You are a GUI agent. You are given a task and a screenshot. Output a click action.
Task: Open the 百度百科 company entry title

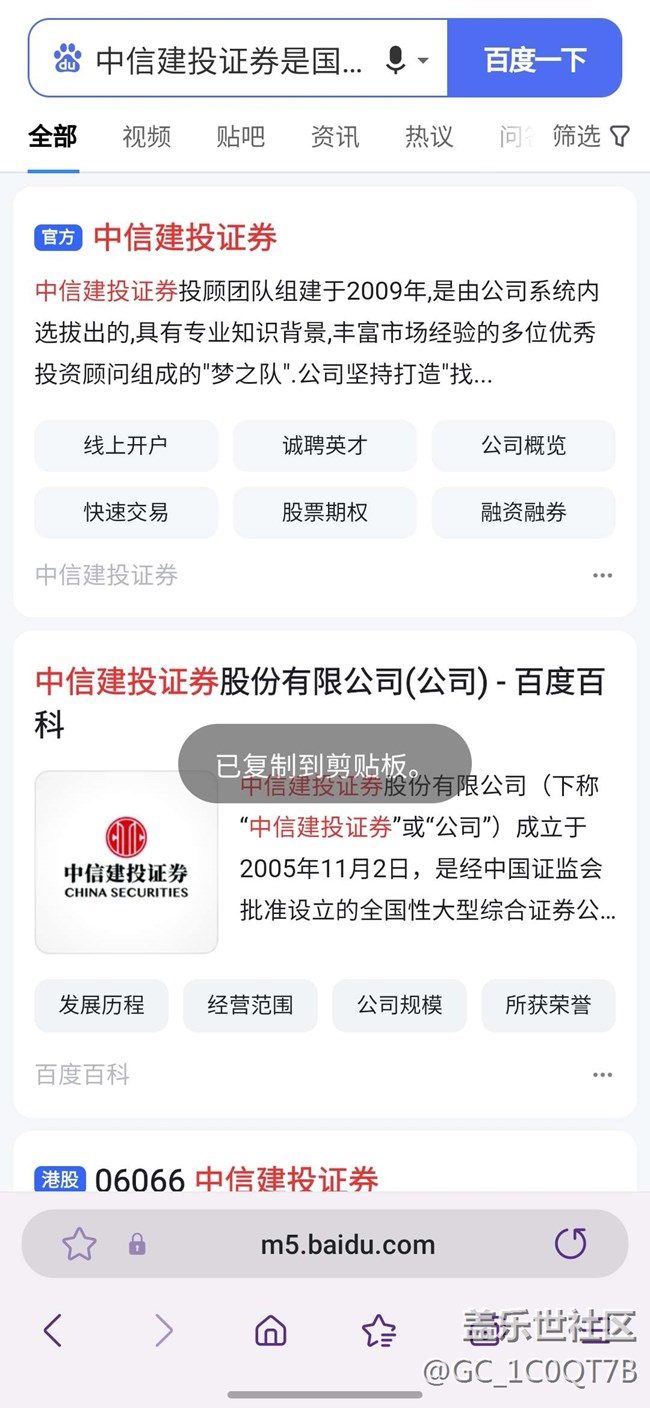320,703
